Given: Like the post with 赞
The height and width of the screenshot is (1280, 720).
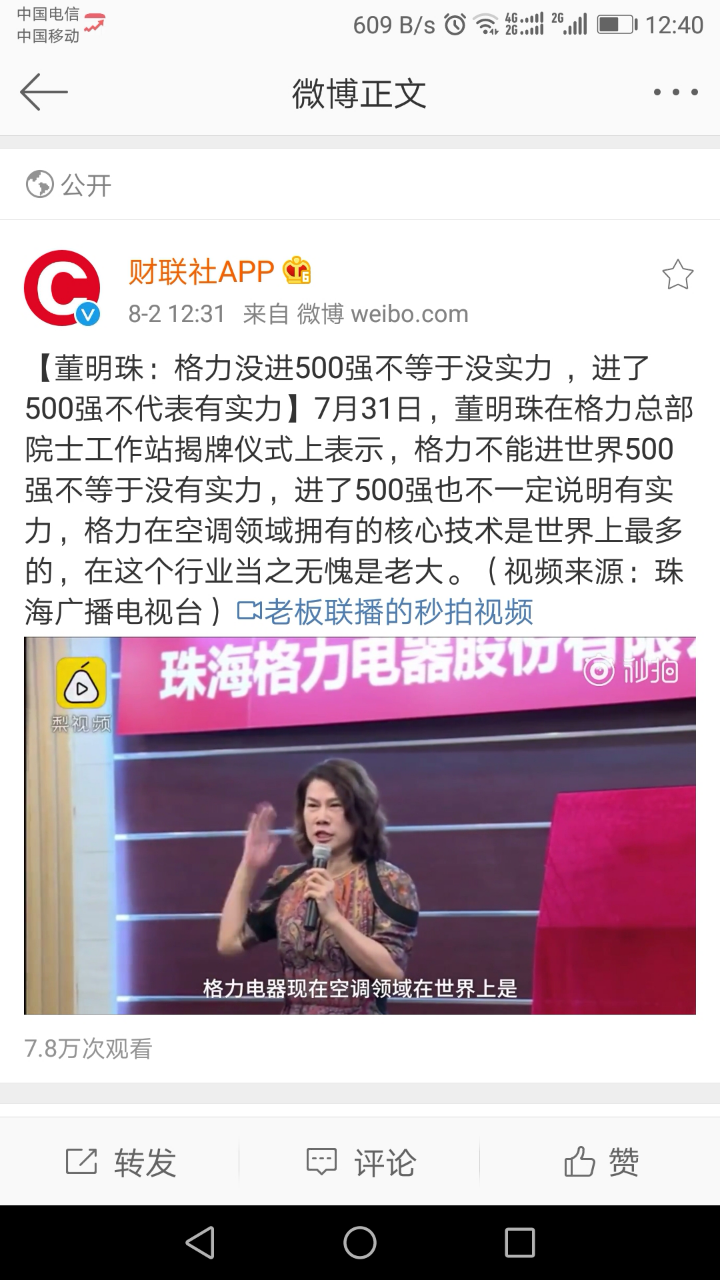Looking at the screenshot, I should (x=601, y=1162).
